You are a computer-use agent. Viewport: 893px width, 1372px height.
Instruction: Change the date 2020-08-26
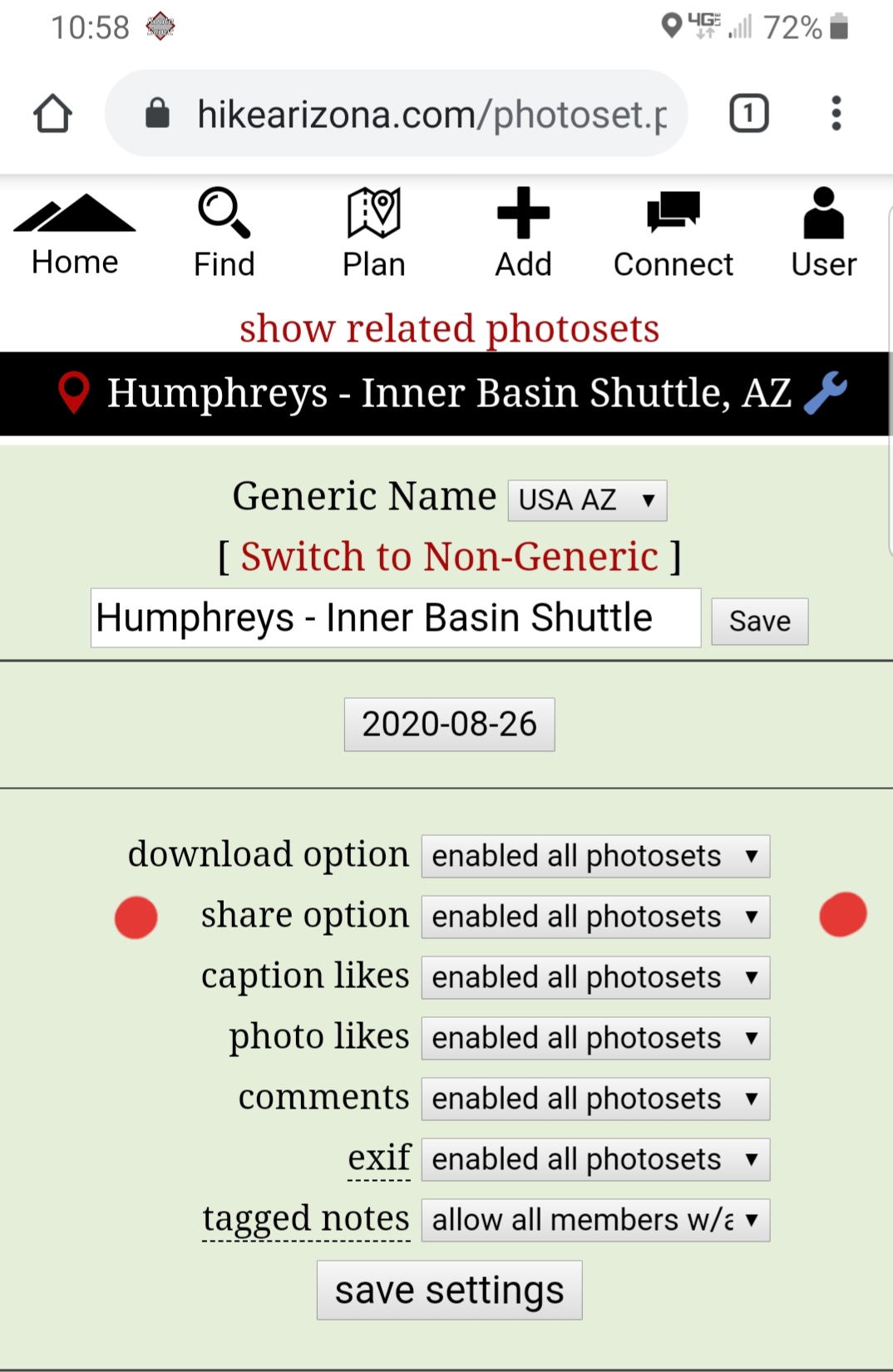(x=449, y=725)
